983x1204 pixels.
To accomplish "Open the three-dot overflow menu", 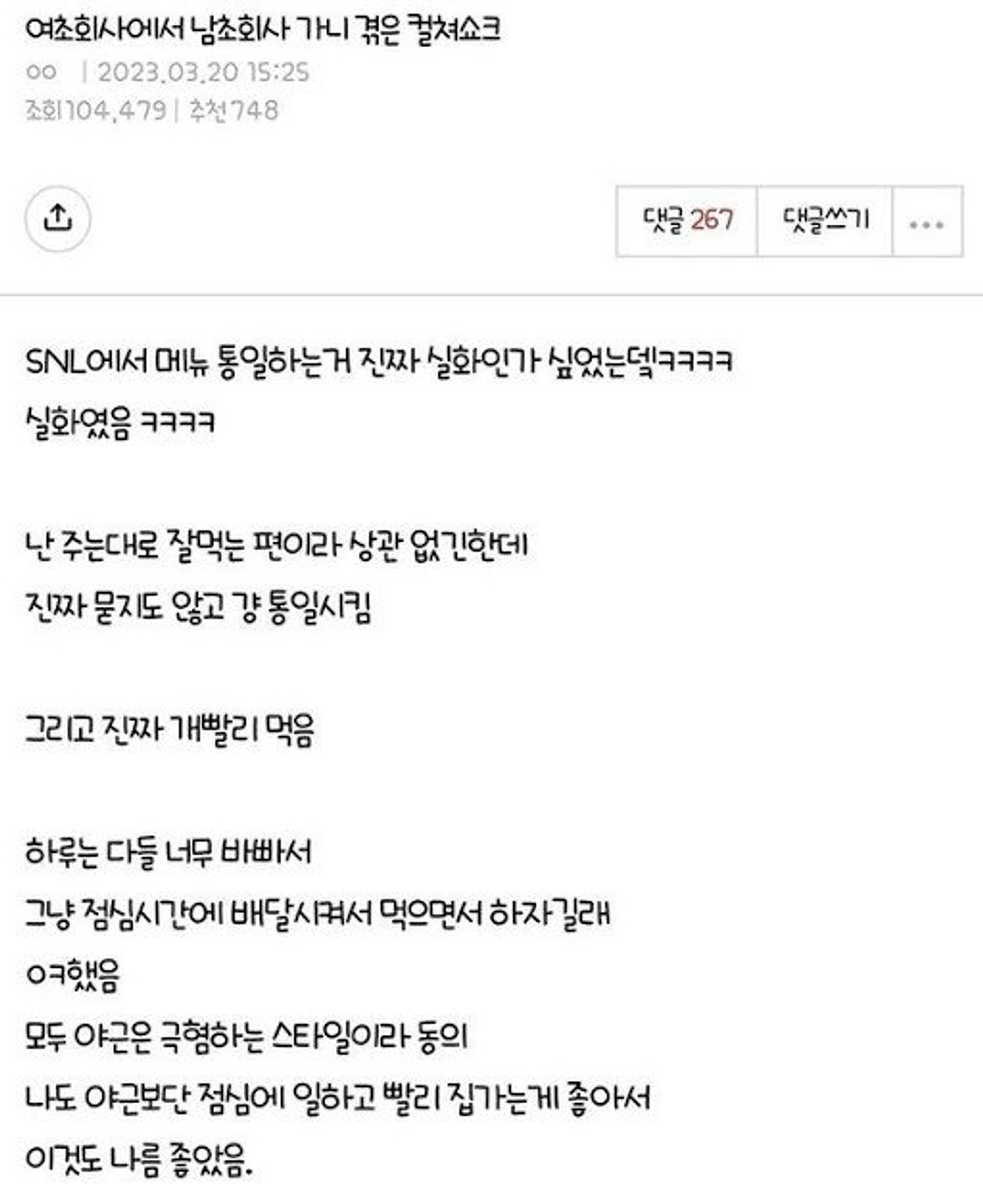I will pos(926,223).
